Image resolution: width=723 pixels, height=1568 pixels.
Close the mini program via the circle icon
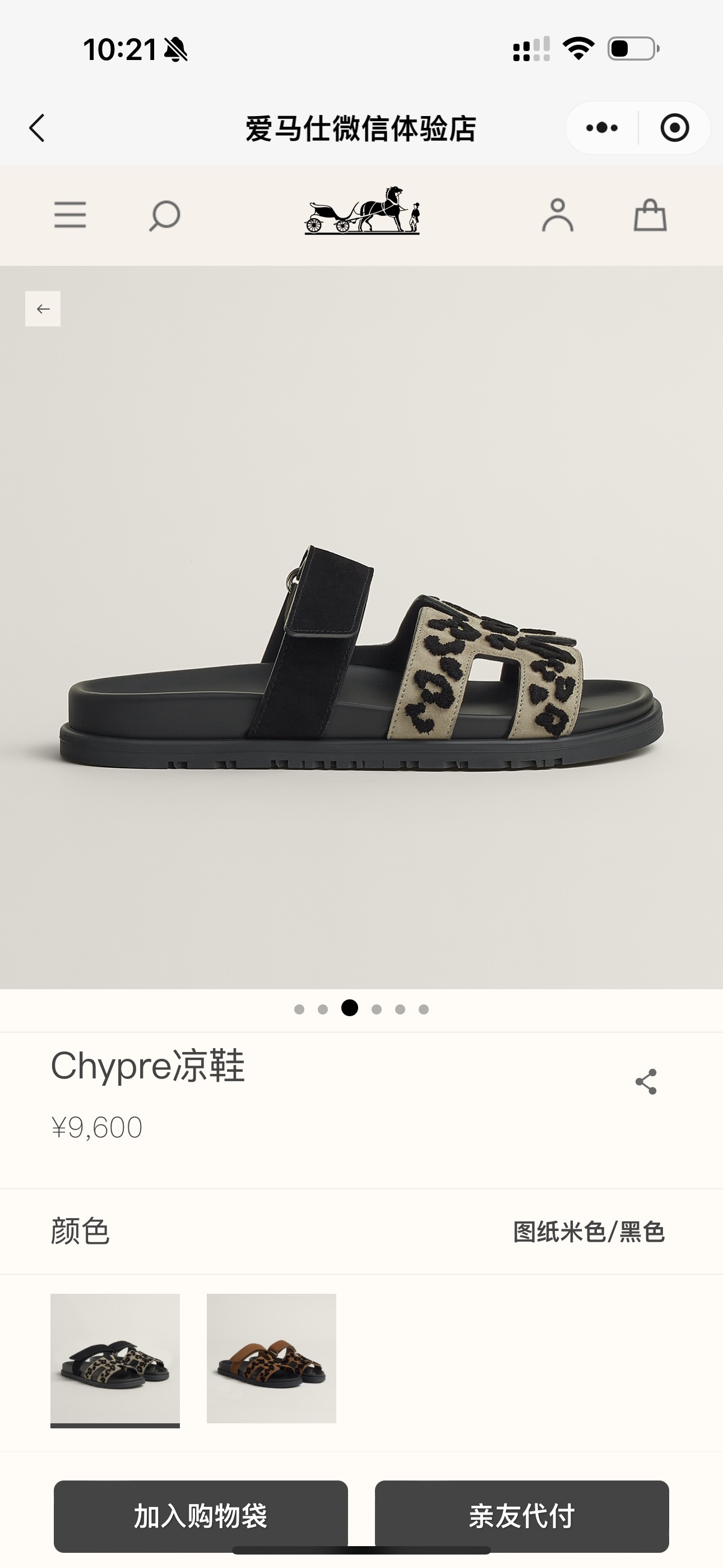pos(674,128)
